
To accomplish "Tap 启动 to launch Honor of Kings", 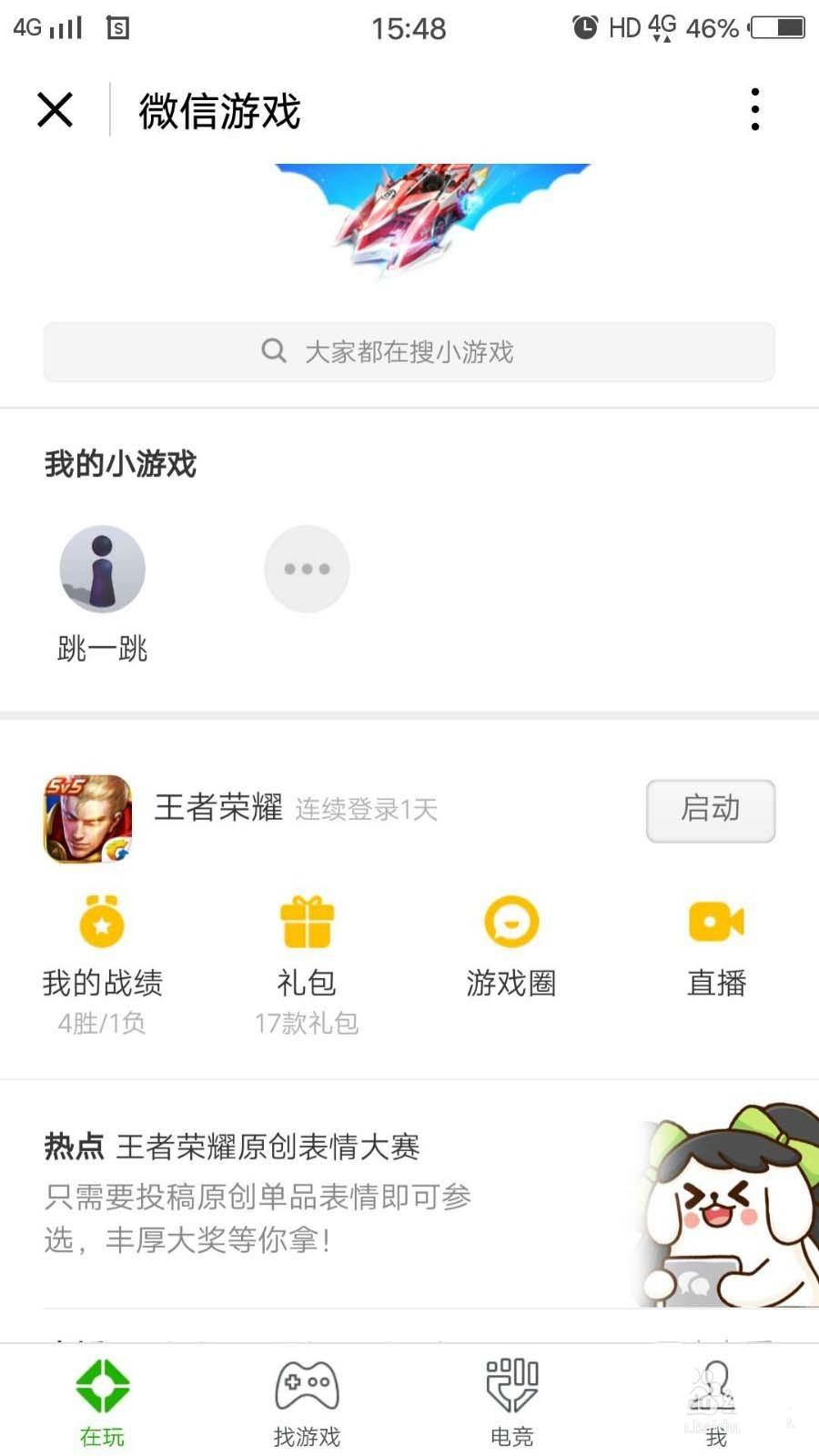I will (711, 811).
